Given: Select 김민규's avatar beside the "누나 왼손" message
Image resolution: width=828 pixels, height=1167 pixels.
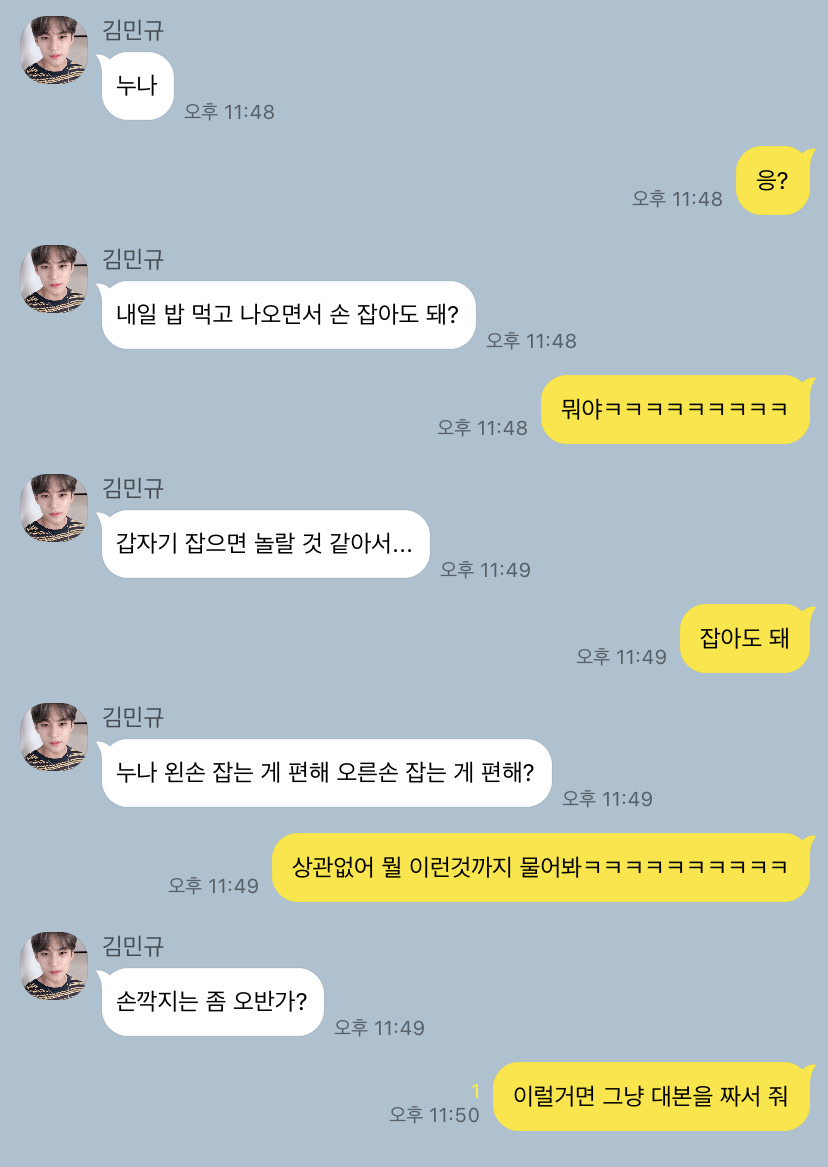Looking at the screenshot, I should pos(55,737).
